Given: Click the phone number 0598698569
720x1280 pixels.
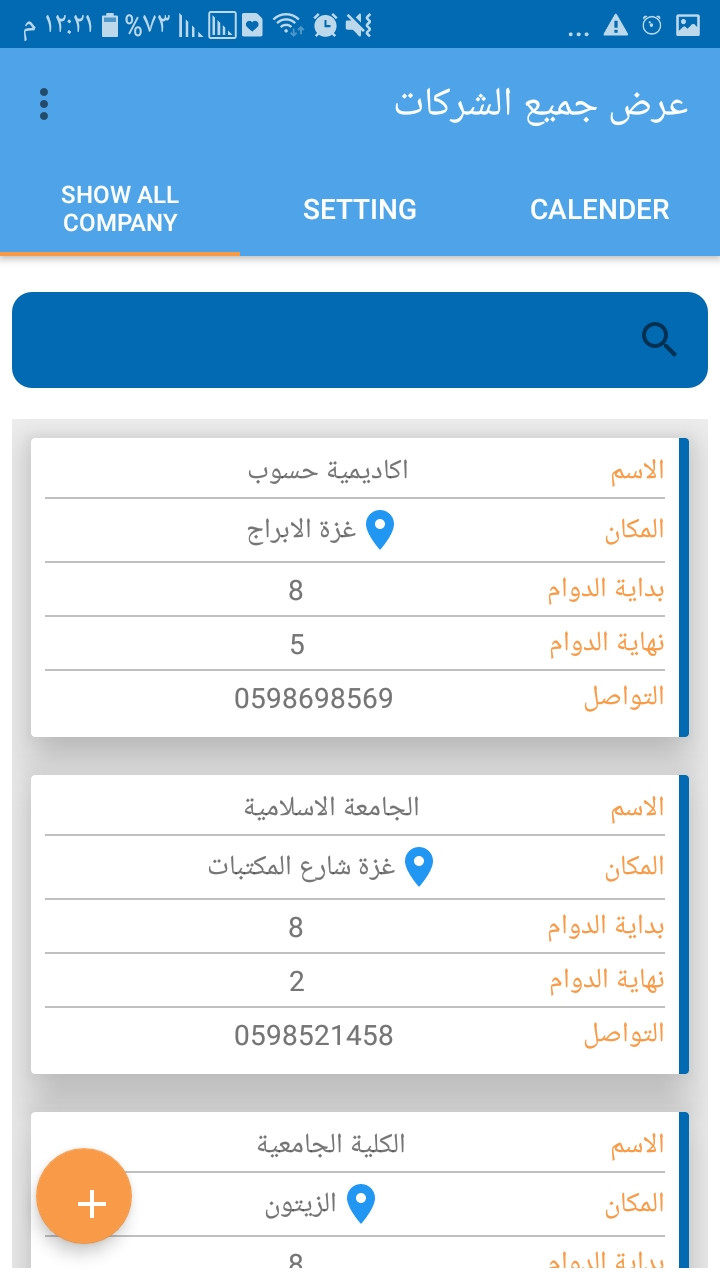Looking at the screenshot, I should coord(313,698).
